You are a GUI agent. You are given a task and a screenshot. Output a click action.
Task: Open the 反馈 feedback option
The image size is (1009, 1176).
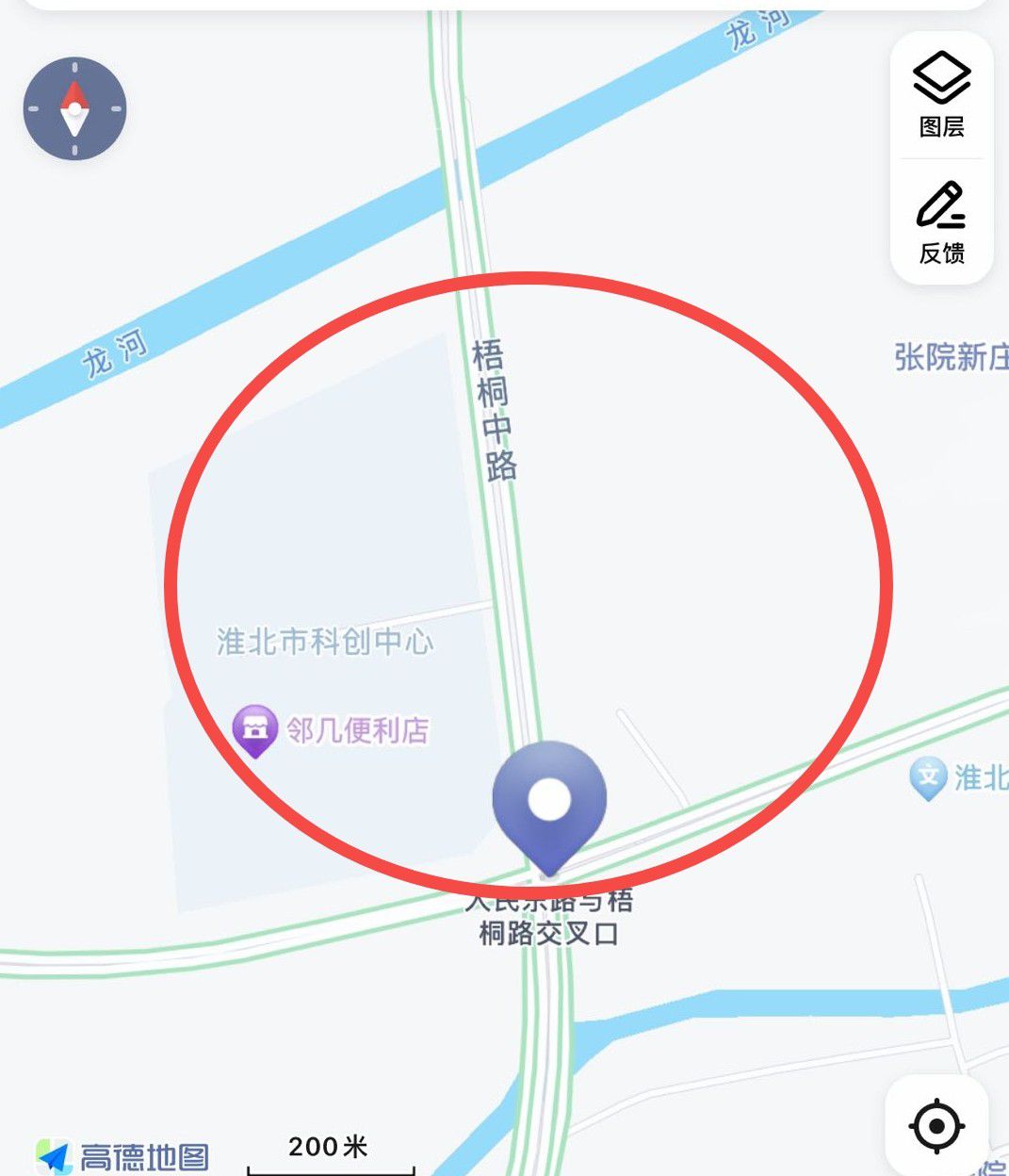941,222
